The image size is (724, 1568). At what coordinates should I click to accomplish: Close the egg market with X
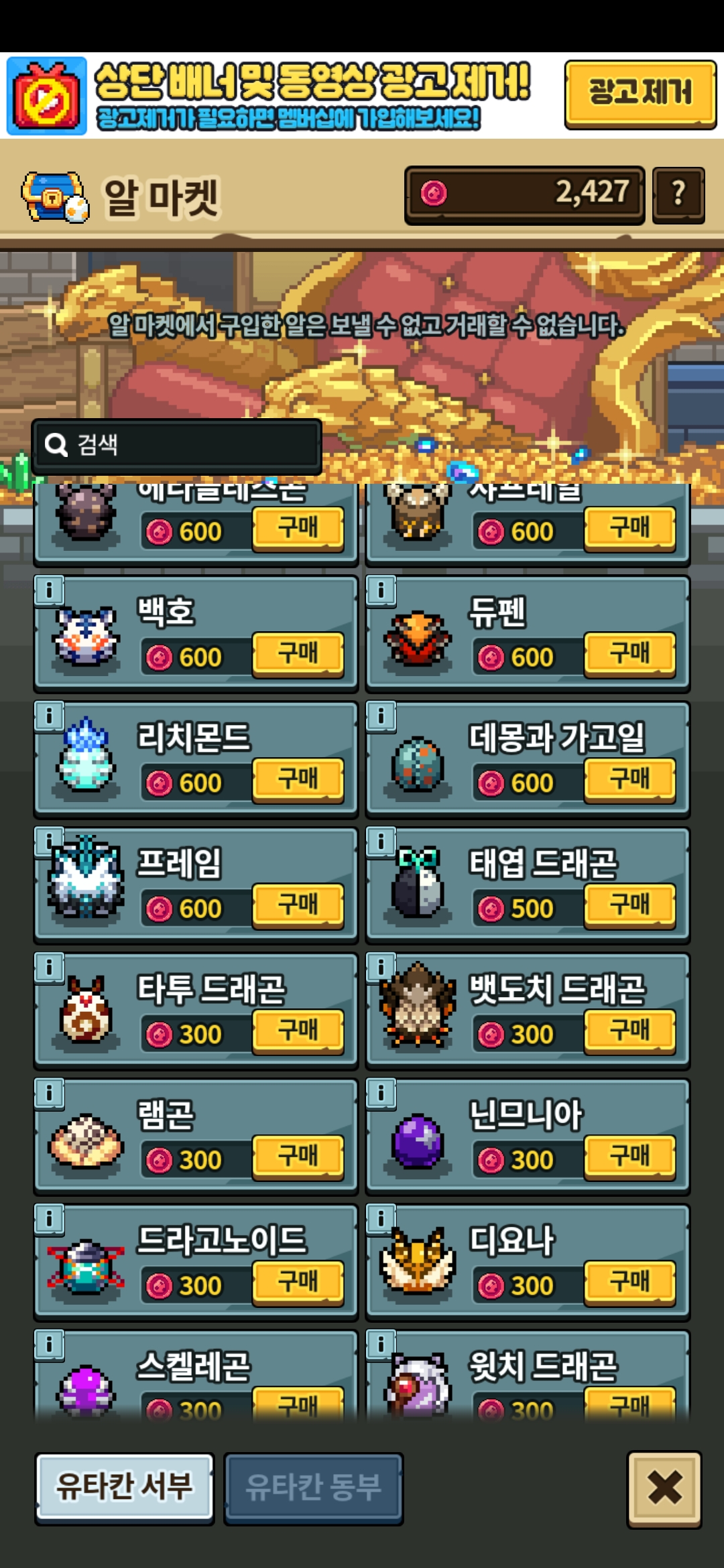[664, 1488]
